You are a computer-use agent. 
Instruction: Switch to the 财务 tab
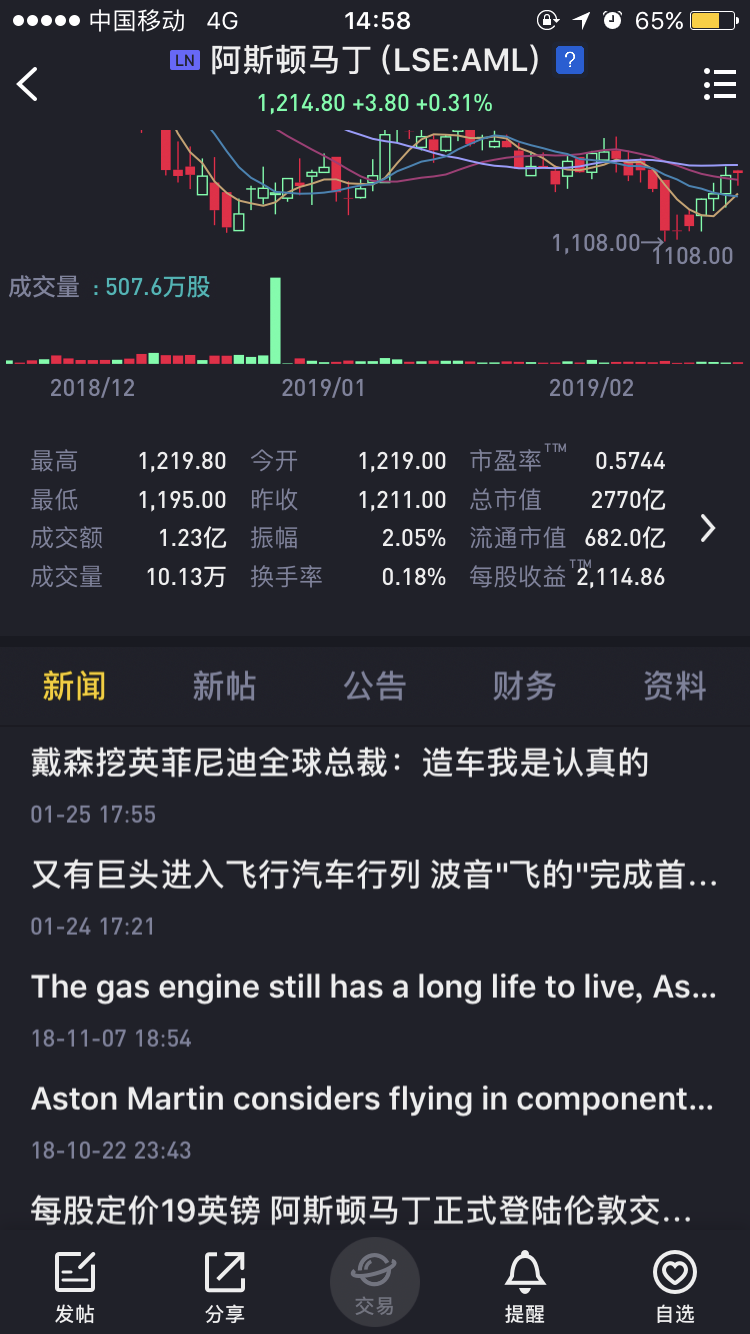click(x=525, y=686)
